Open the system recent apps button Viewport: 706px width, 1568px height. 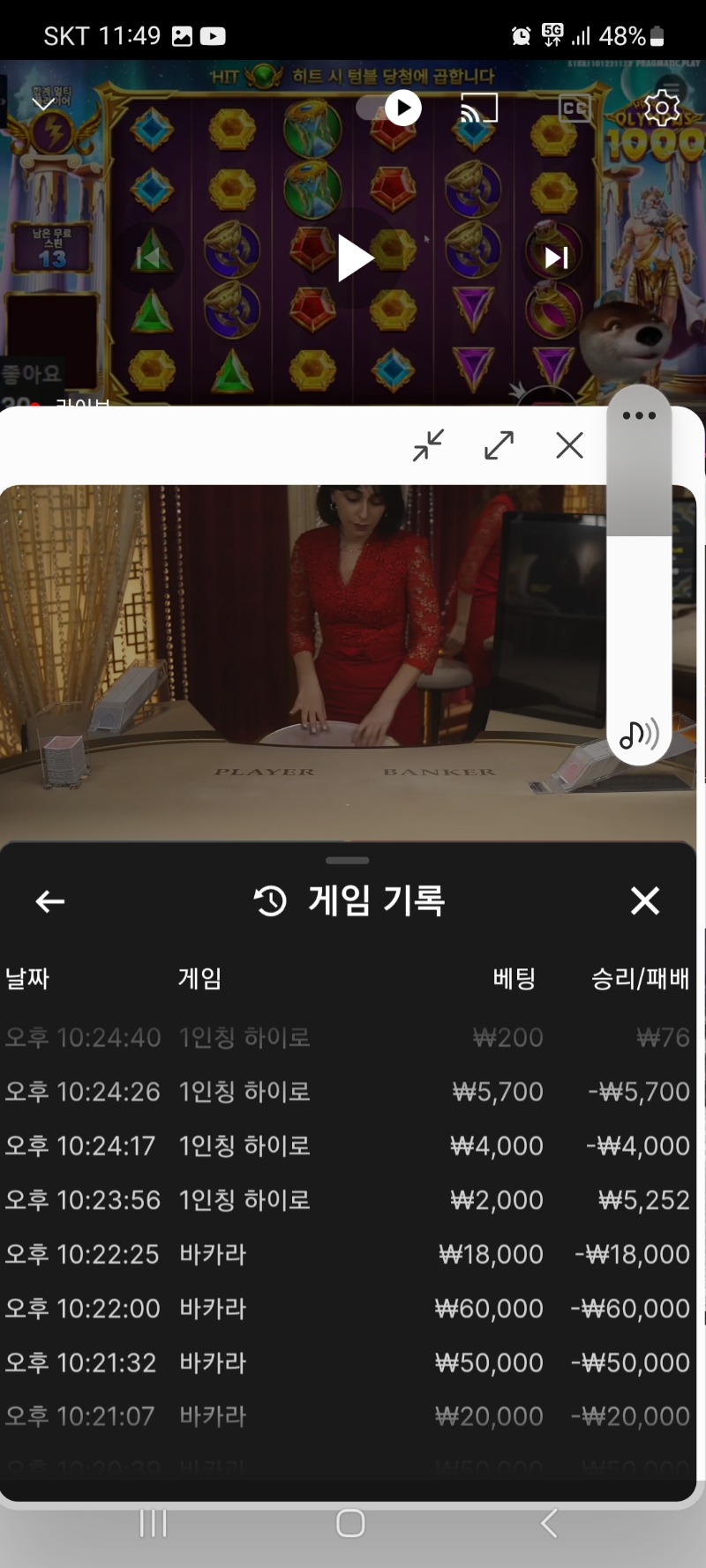point(154,1523)
